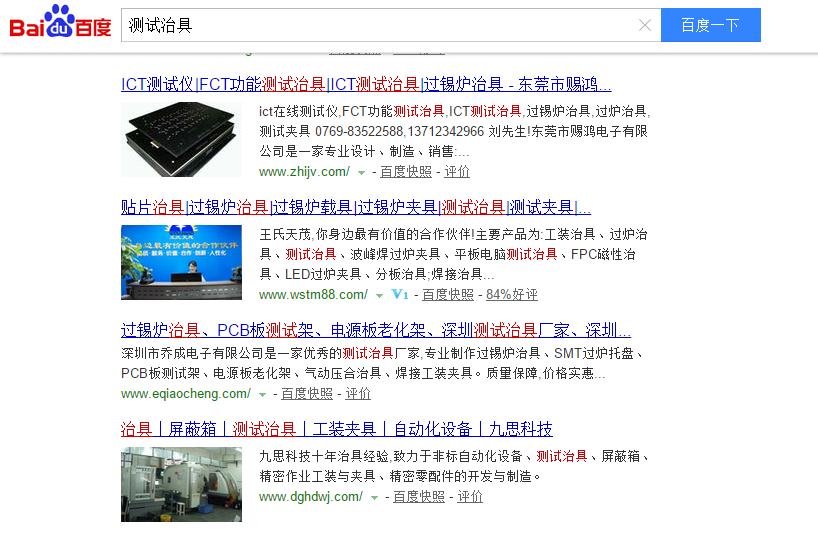The image size is (818, 536).
Task: Open the black fixture thumbnail for zhijv.com
Action: (181, 140)
